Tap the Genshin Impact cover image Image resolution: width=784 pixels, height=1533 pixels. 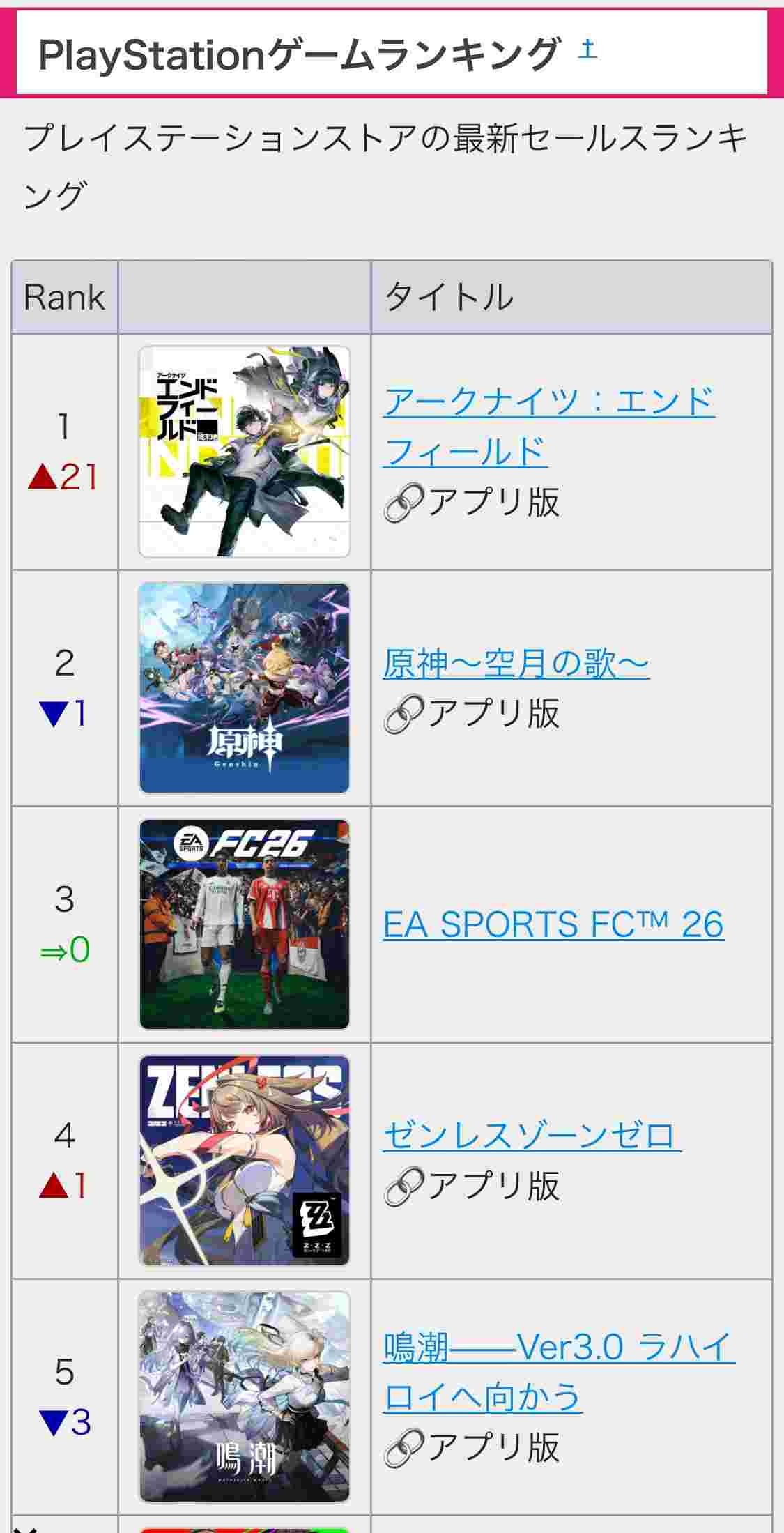click(x=245, y=688)
